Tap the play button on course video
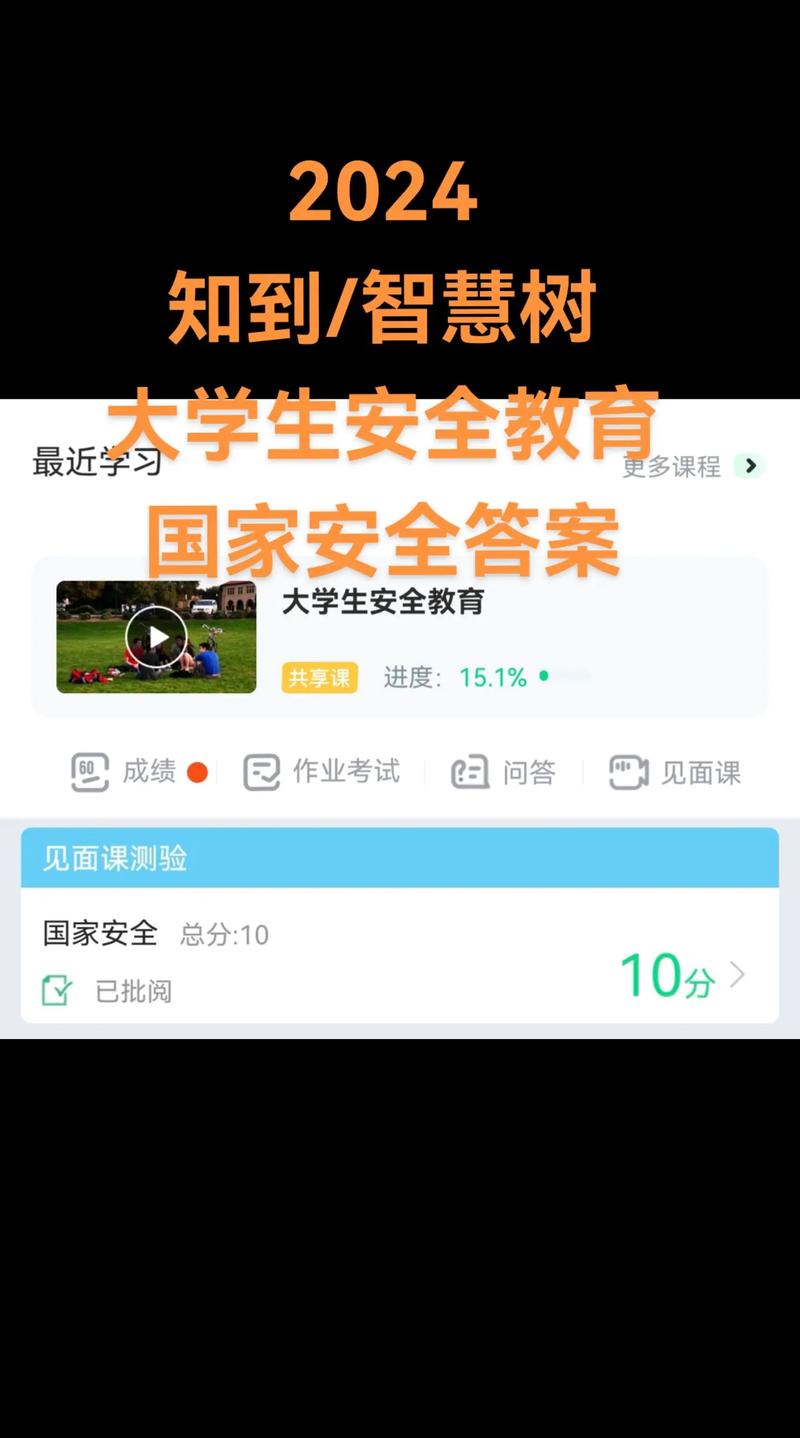800x1438 pixels. [x=155, y=637]
